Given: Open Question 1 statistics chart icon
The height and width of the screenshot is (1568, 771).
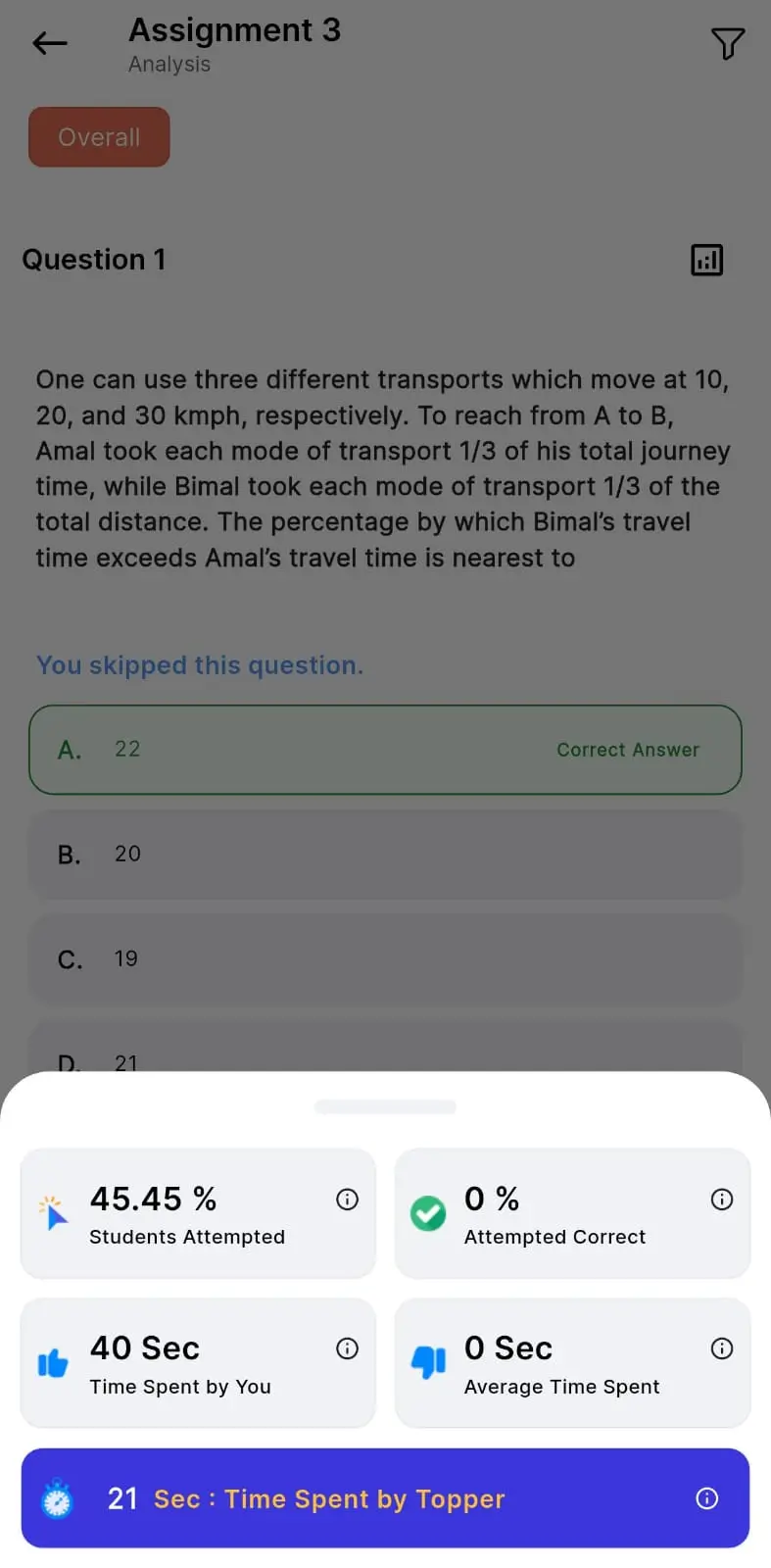Looking at the screenshot, I should pos(706,260).
